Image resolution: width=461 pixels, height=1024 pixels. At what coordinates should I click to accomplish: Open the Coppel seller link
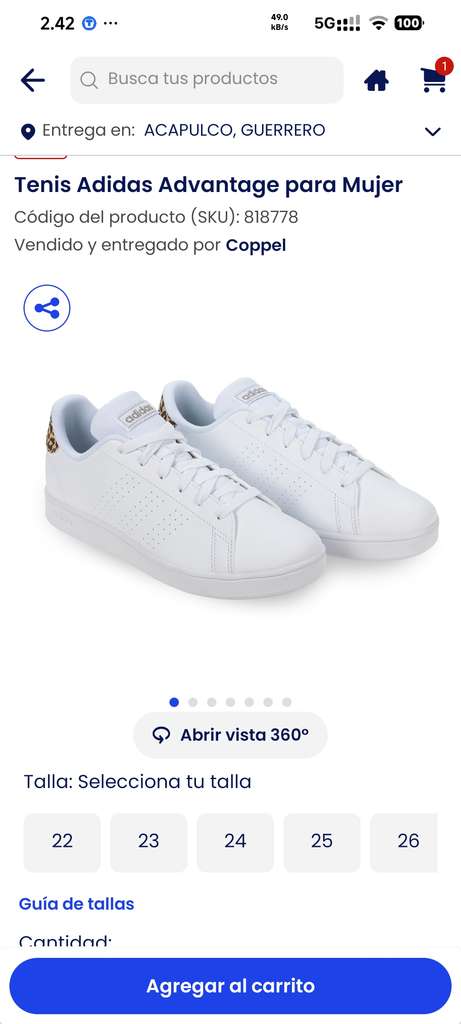click(256, 246)
